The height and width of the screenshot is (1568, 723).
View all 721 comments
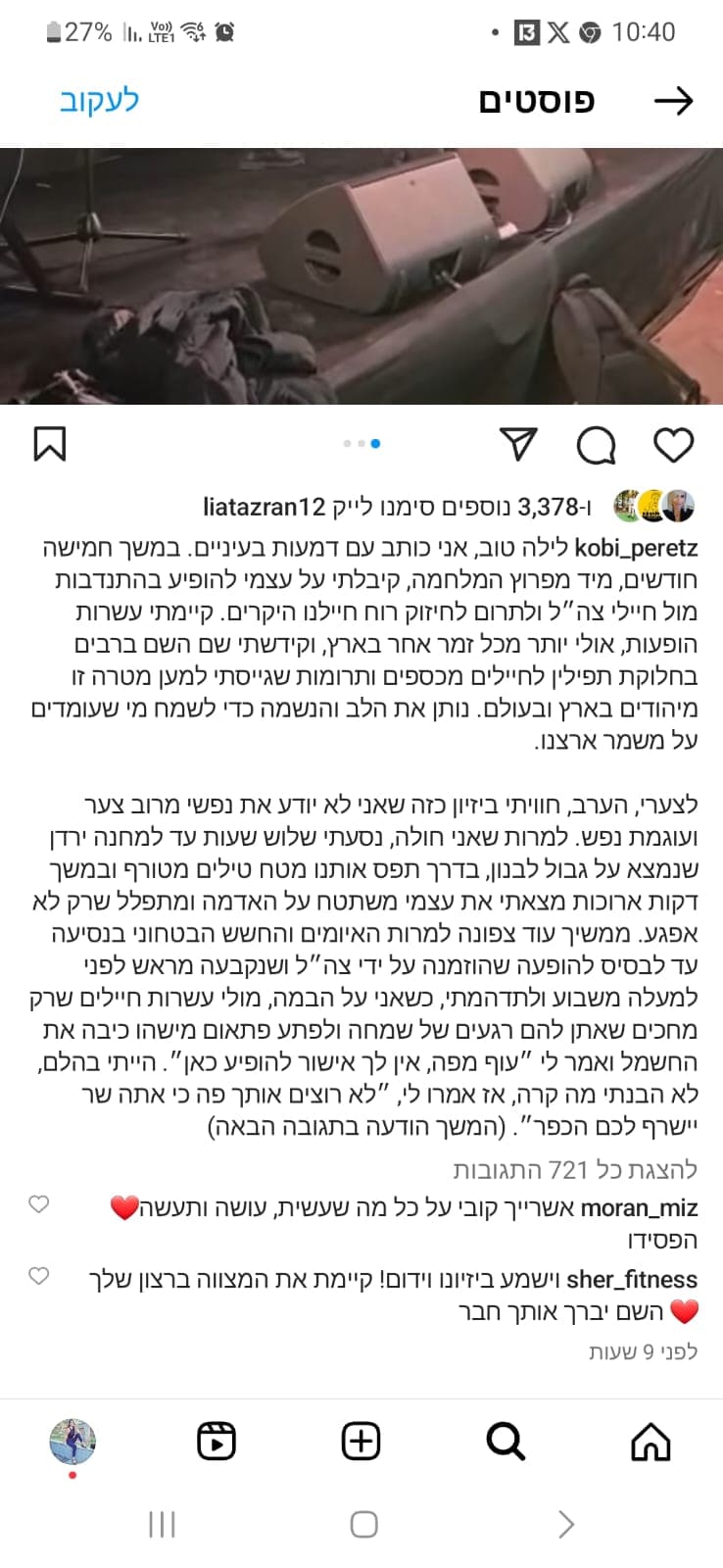(575, 1170)
